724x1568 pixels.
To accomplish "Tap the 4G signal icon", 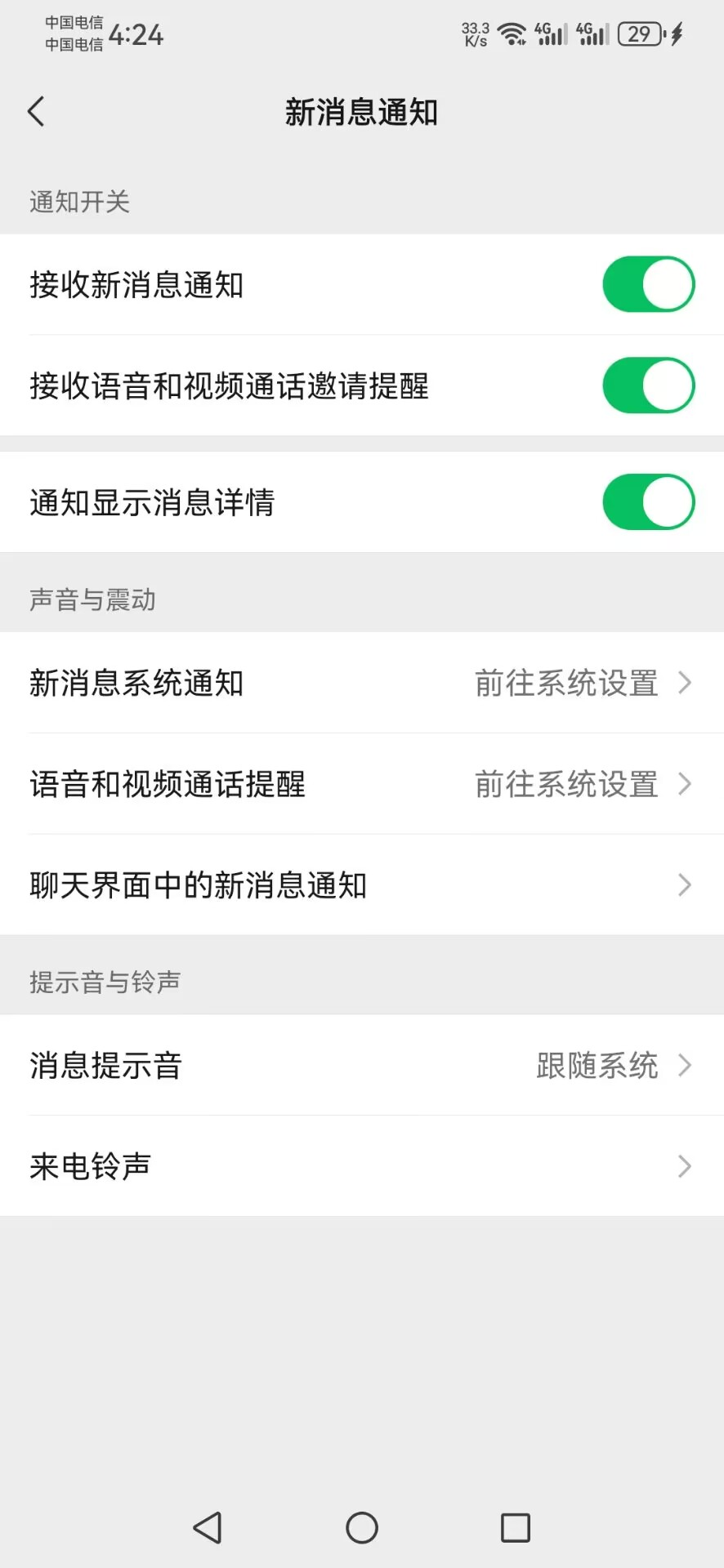I will (549, 33).
